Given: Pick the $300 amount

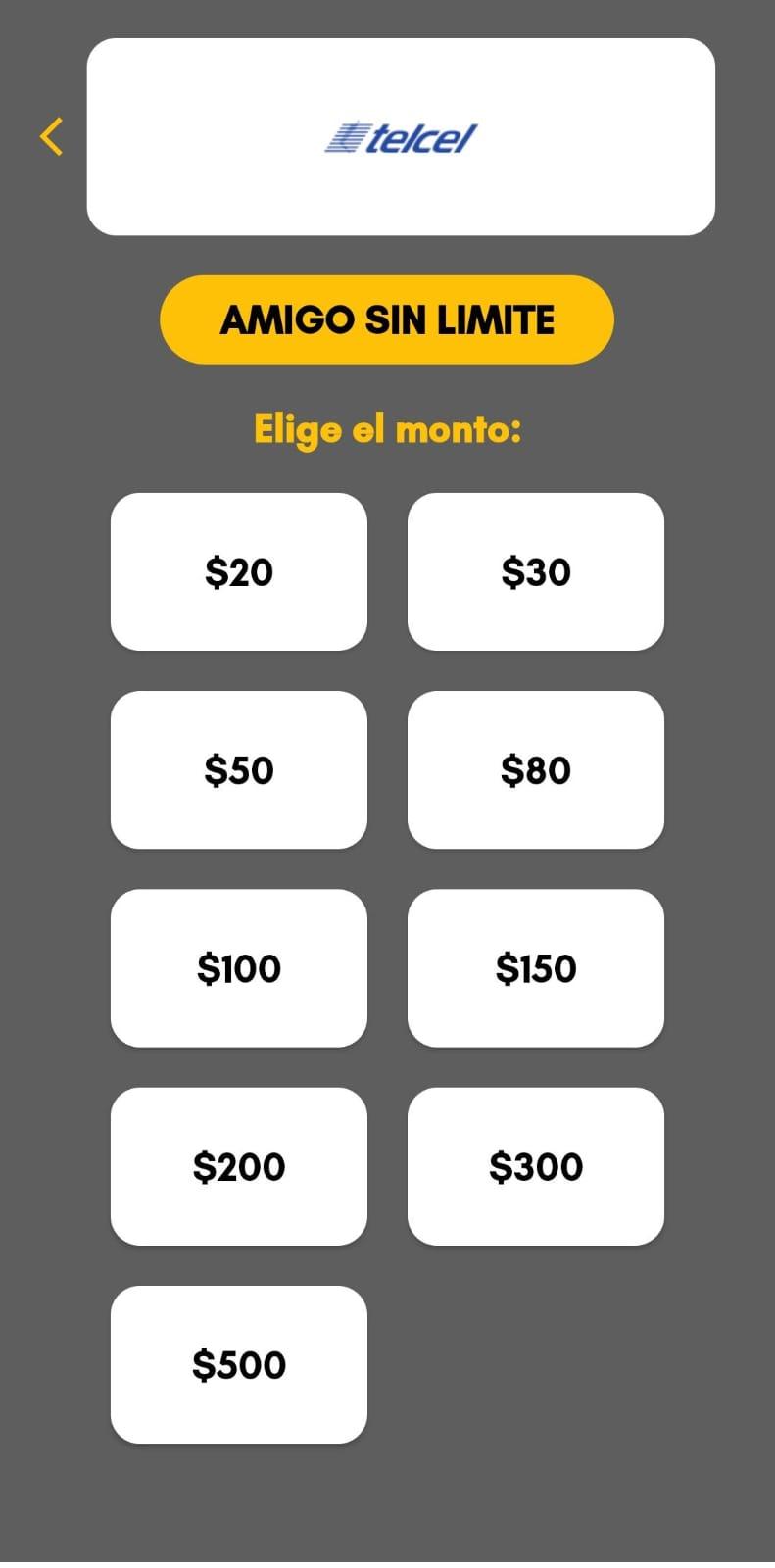Looking at the screenshot, I should (x=536, y=1166).
